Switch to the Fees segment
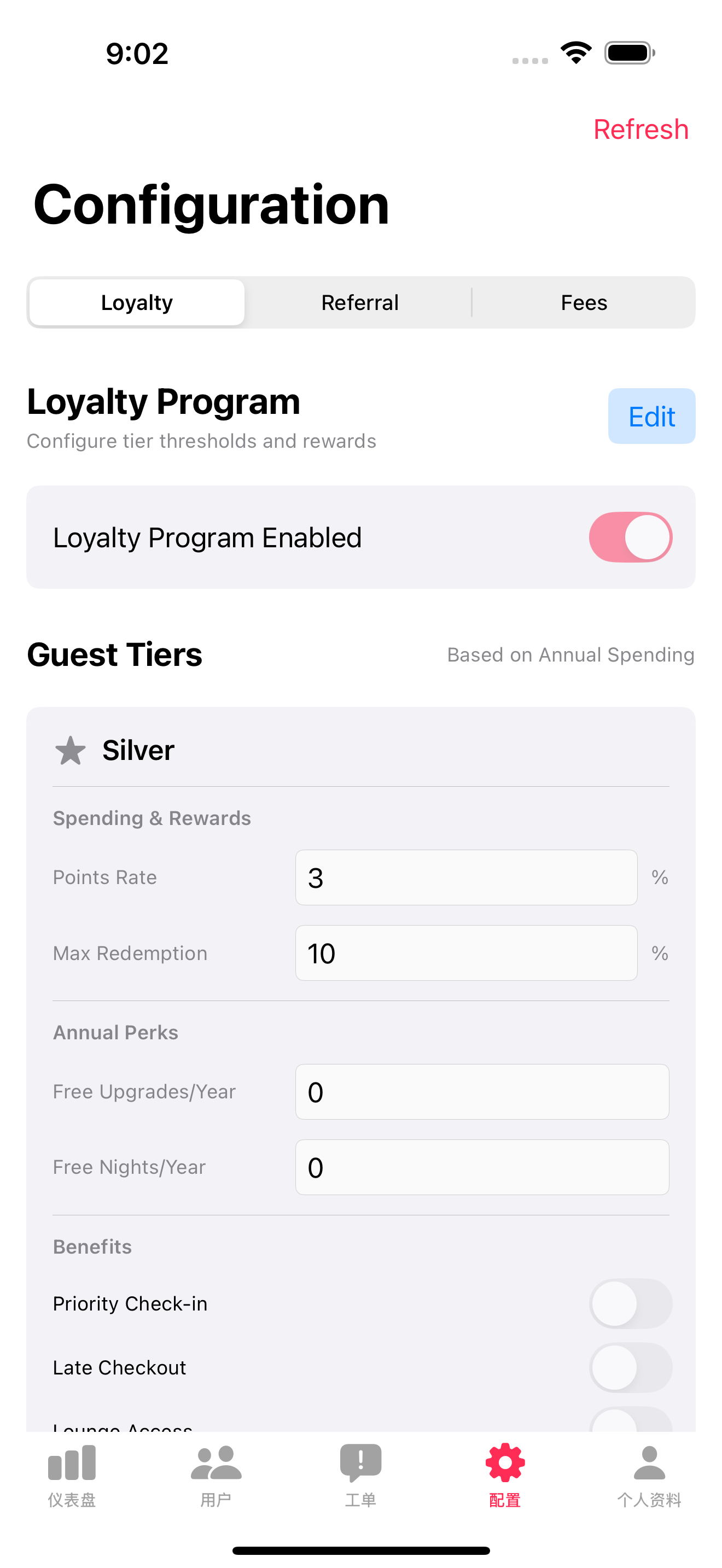Screen dimensions: 722x1568 click(x=583, y=302)
